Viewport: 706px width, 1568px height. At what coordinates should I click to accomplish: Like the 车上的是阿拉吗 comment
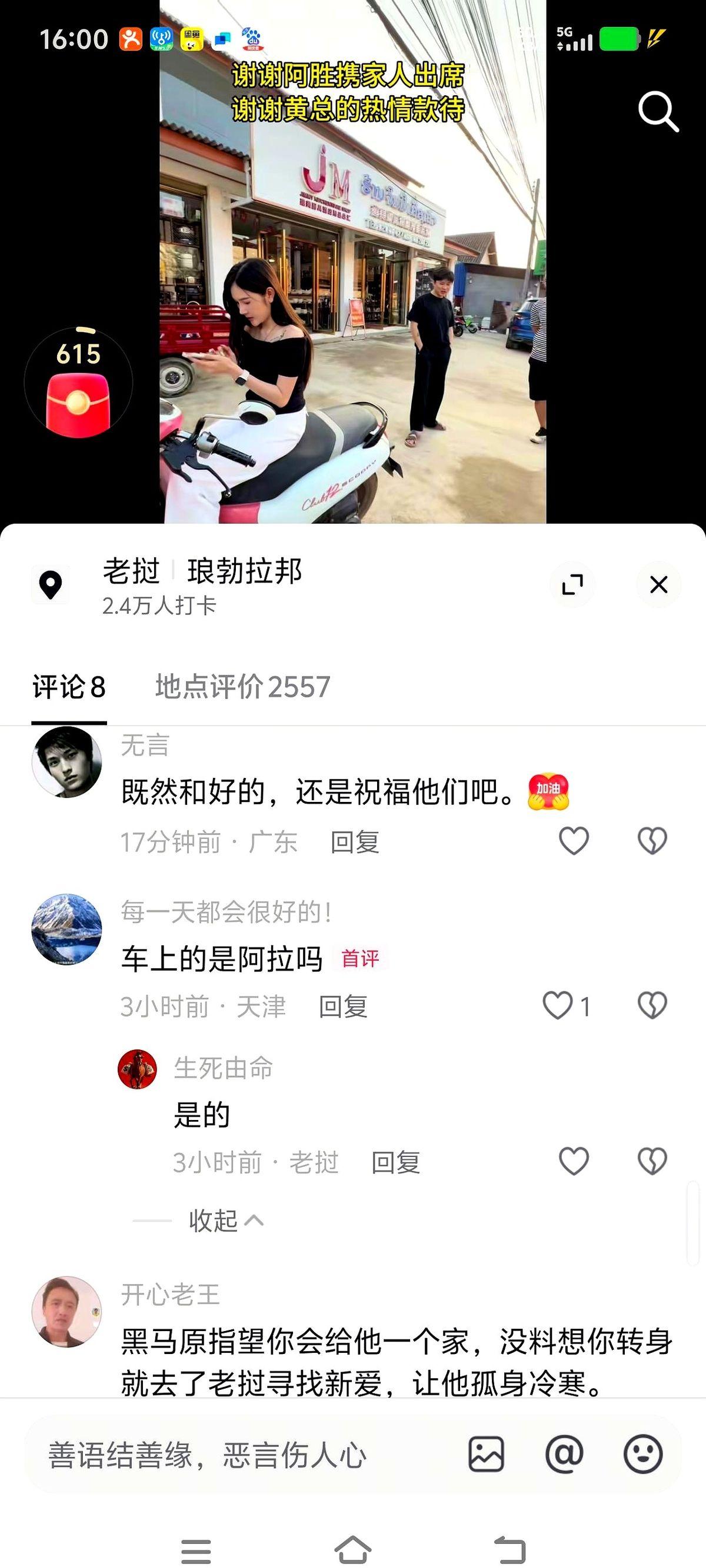point(557,1005)
